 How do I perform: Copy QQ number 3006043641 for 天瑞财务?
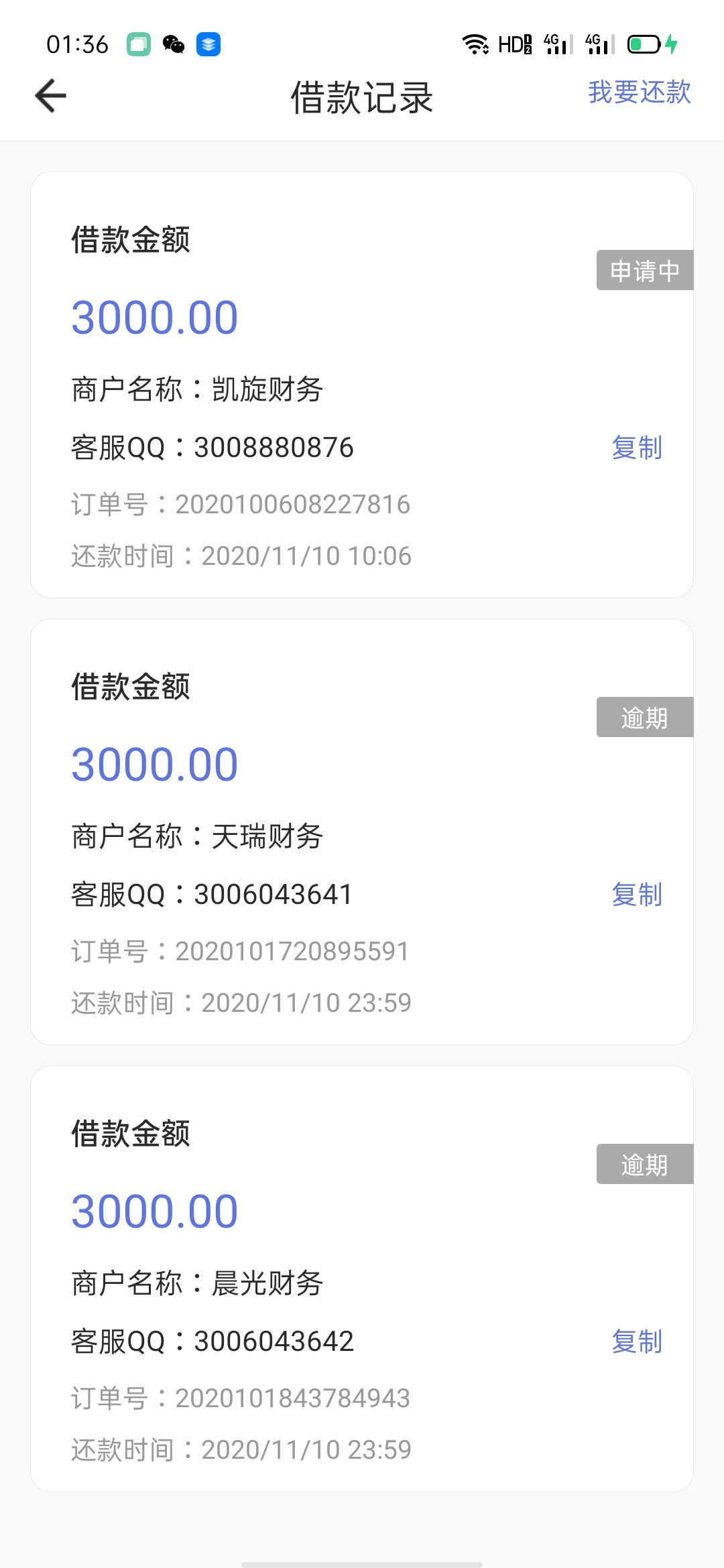[x=637, y=894]
